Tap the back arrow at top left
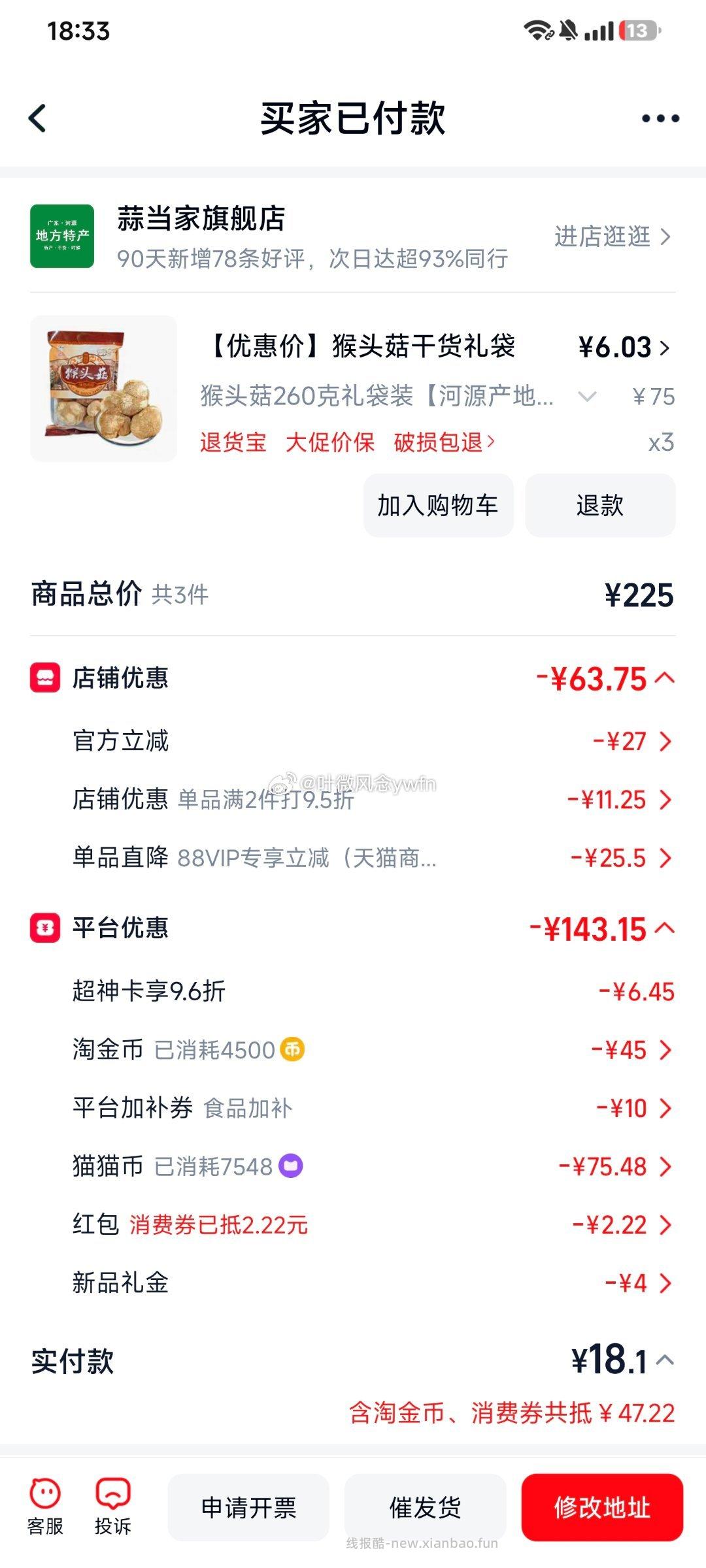 tap(36, 119)
